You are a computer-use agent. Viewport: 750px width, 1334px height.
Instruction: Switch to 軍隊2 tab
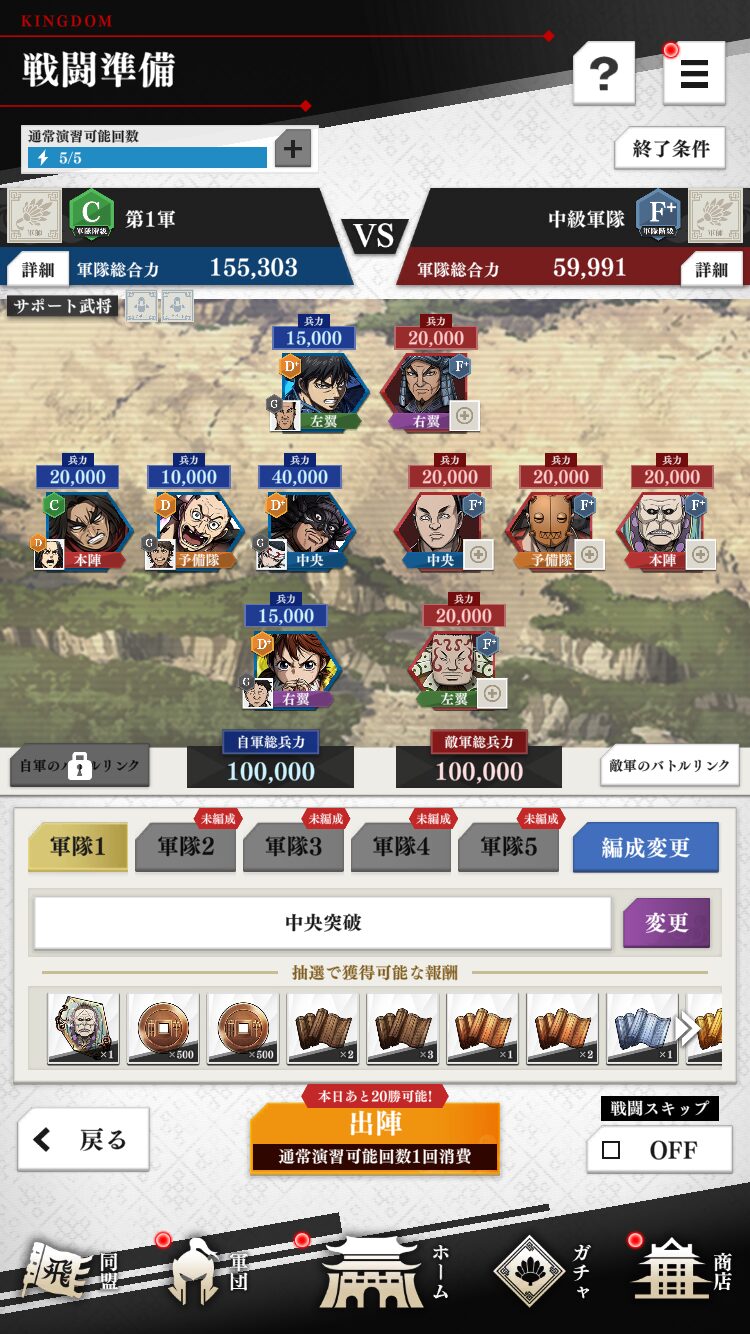(185, 847)
